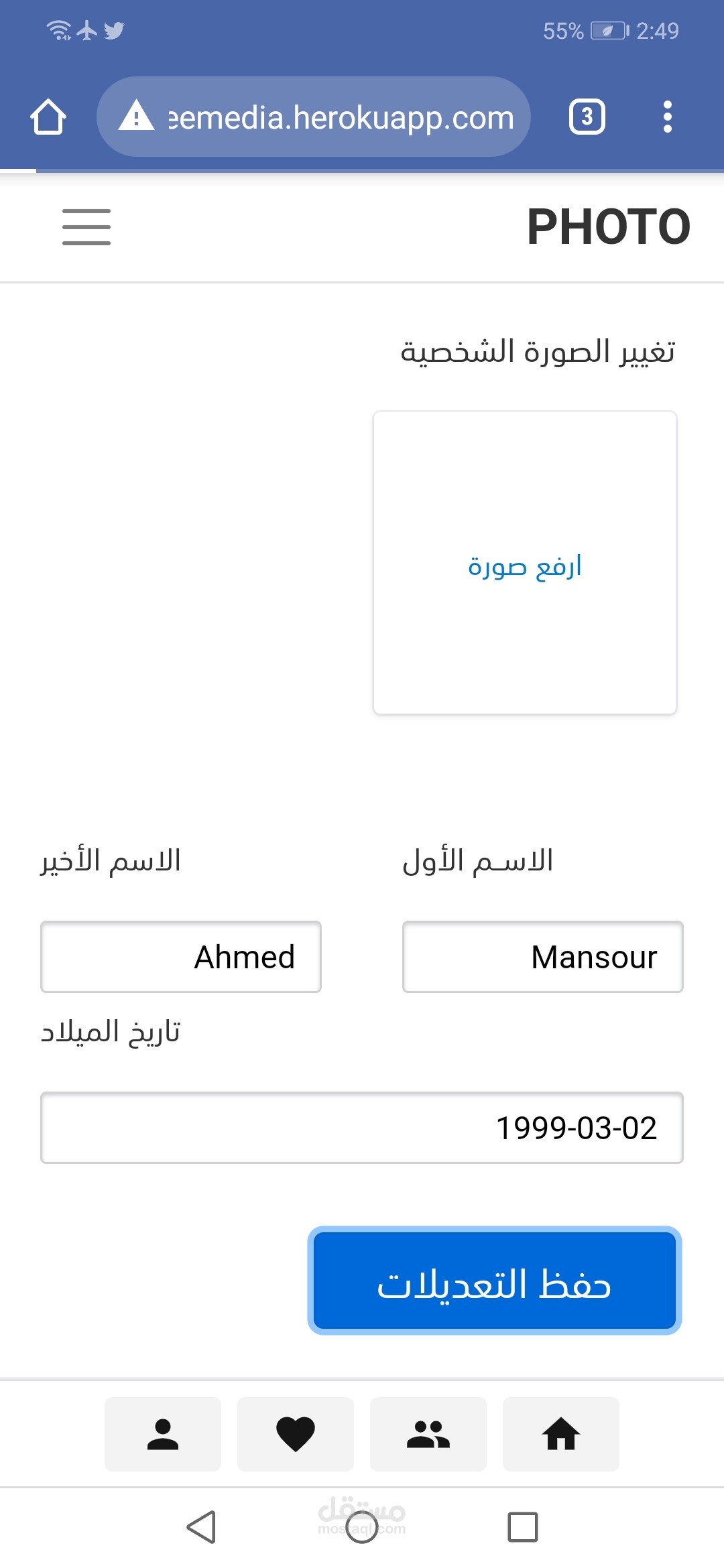Open the hamburger drawer menu
The image size is (724, 1568).
(x=86, y=226)
